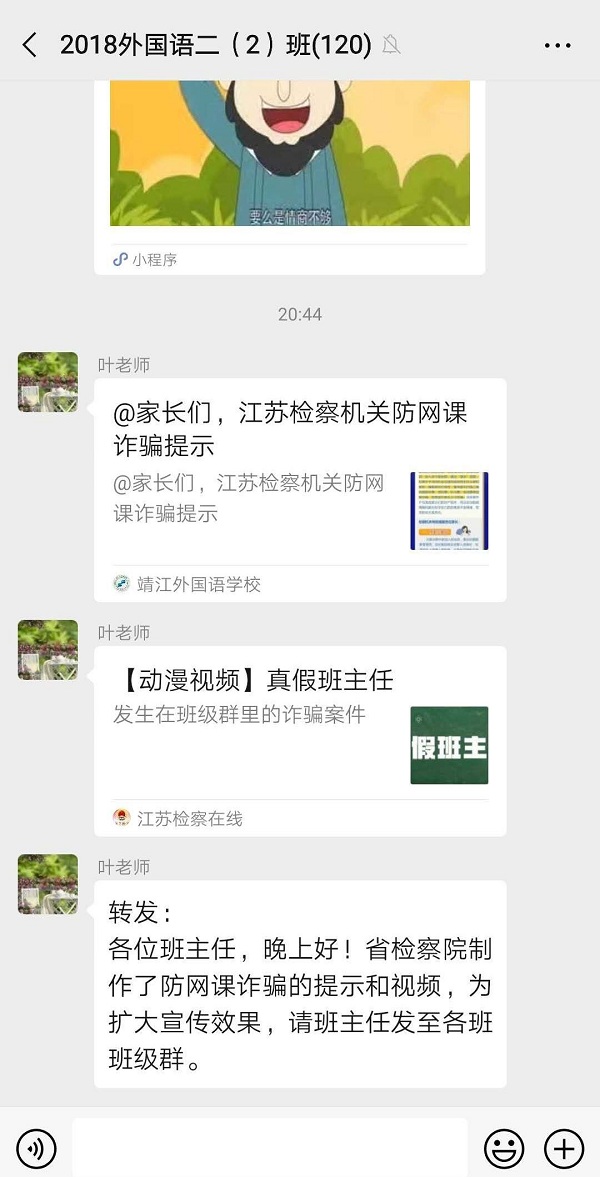The width and height of the screenshot is (600, 1177).
Task: Switch to voice message input
Action: [36, 1147]
